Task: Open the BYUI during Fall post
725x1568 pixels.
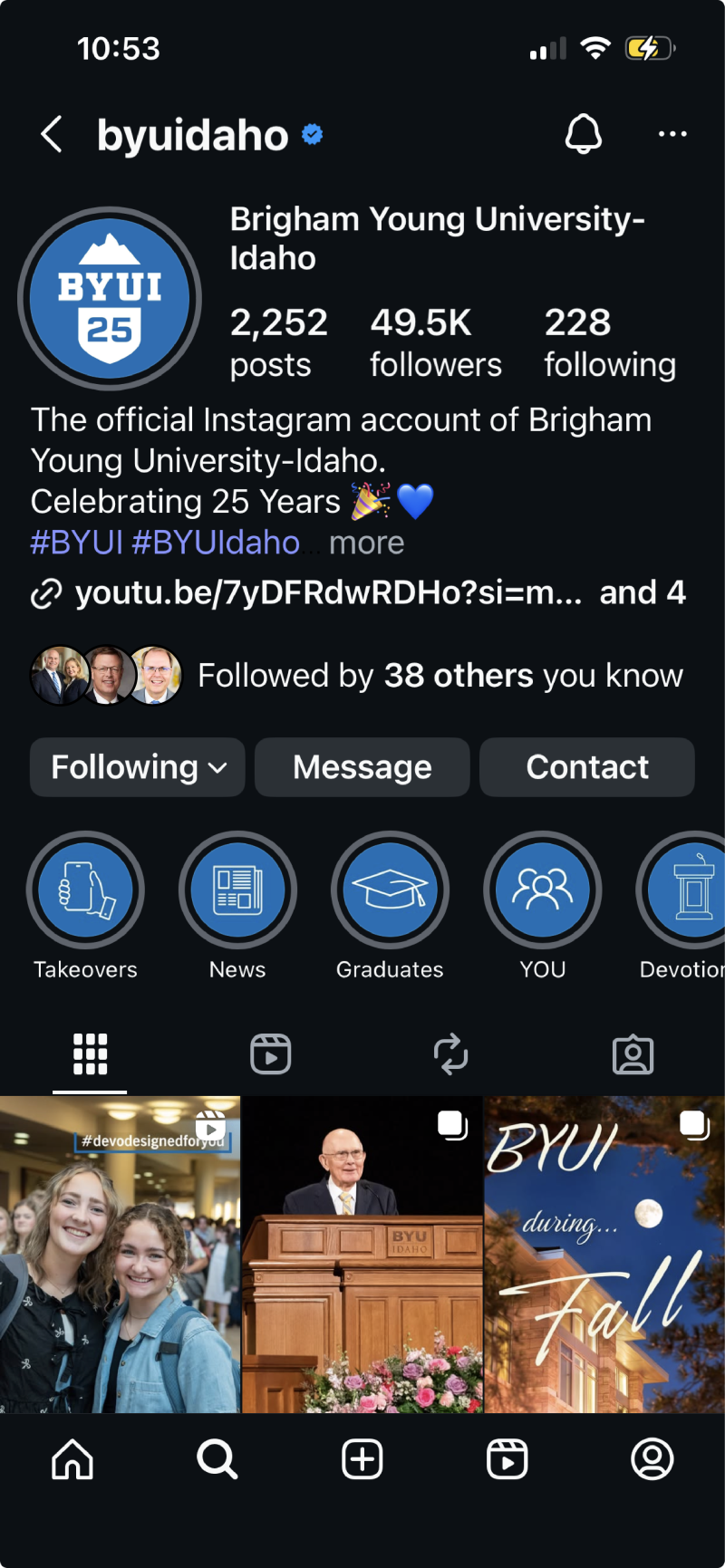Action: [604, 1255]
